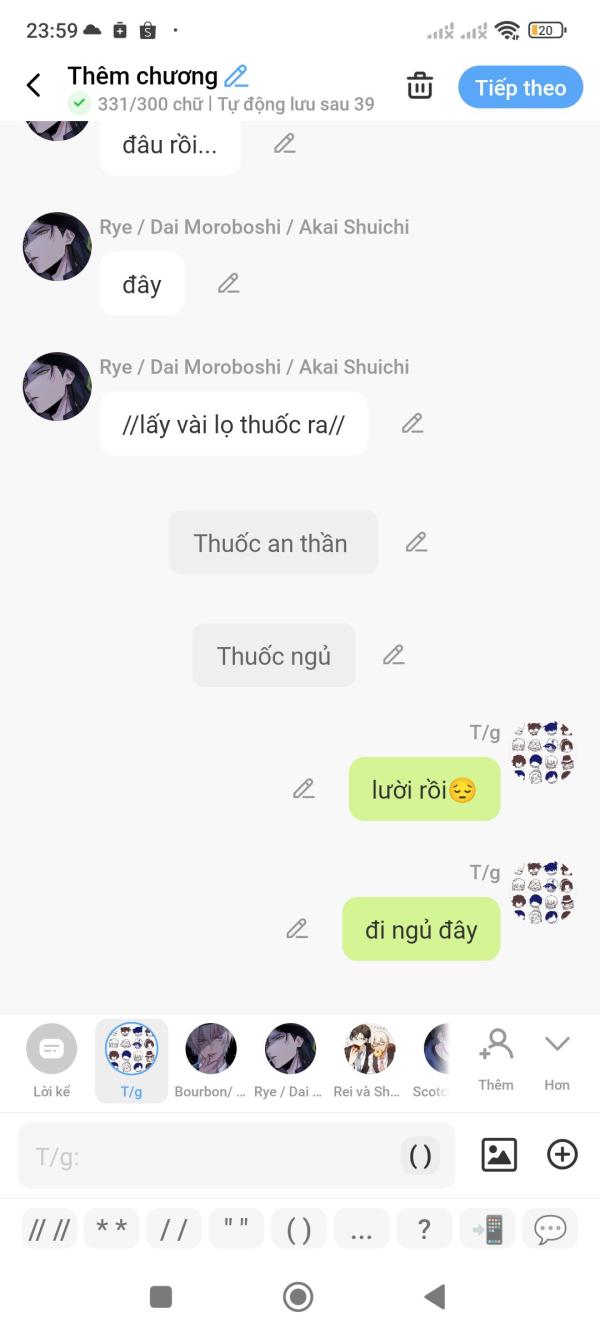The image size is (600, 1333).
Task: Choose the Rye / Dai character
Action: point(289,1061)
